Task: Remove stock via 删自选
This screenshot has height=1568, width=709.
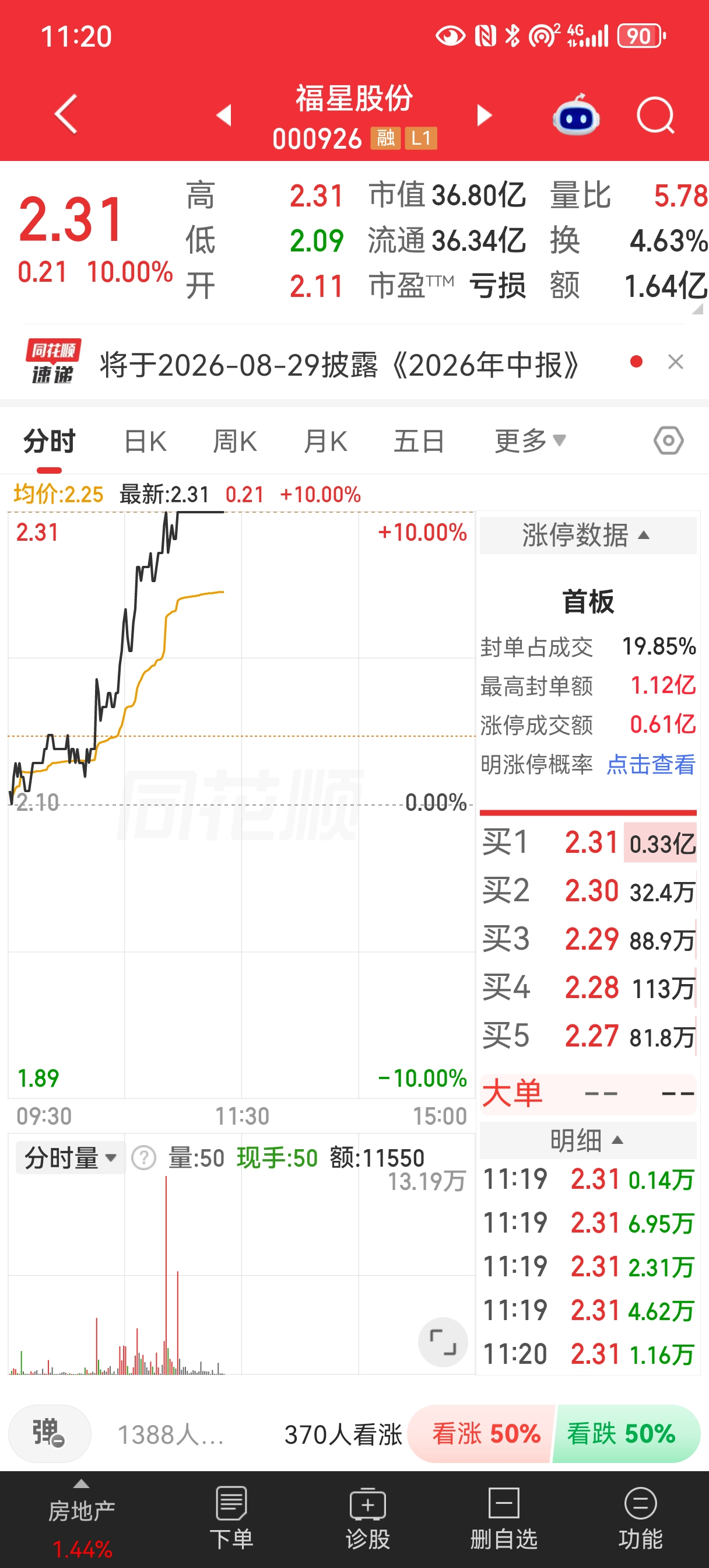Action: pos(504,1518)
